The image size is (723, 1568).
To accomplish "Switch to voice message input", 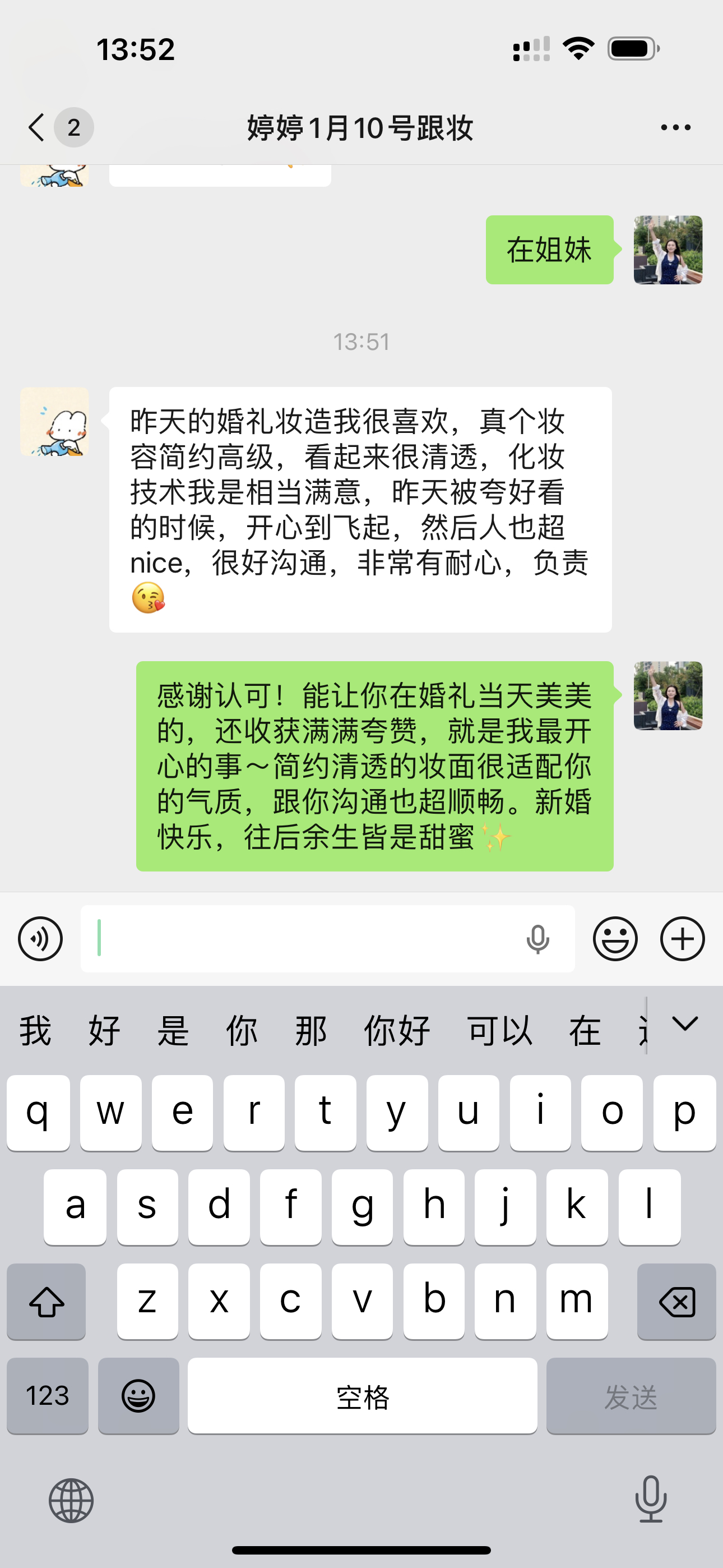I will (x=40, y=939).
